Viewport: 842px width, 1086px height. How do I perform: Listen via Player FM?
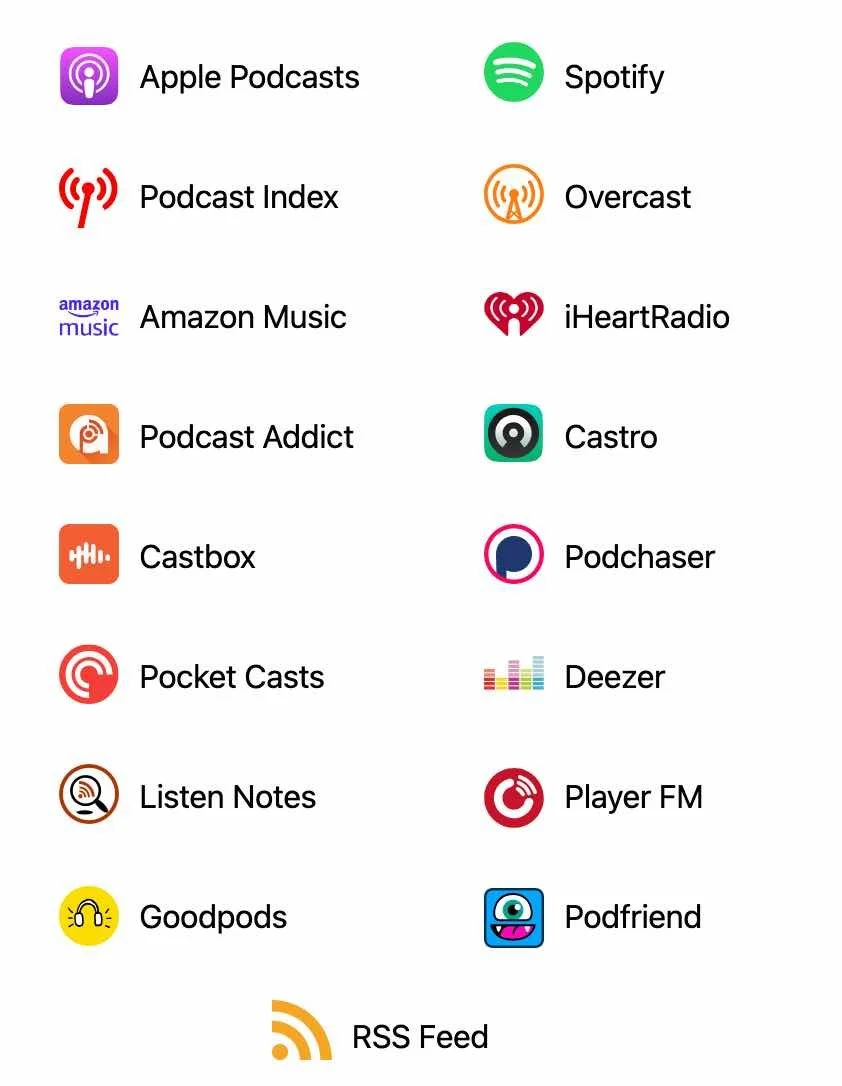pyautogui.click(x=593, y=796)
